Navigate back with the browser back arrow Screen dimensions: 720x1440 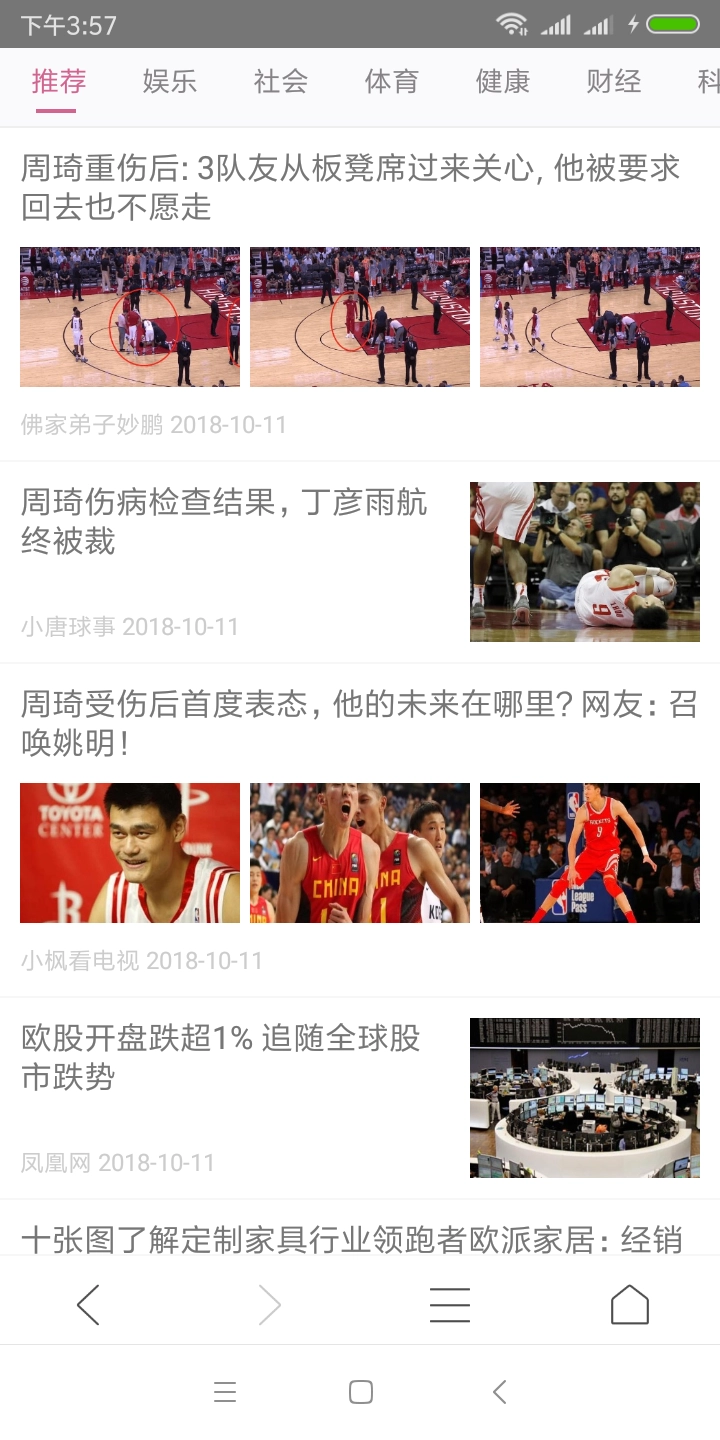(x=88, y=1303)
